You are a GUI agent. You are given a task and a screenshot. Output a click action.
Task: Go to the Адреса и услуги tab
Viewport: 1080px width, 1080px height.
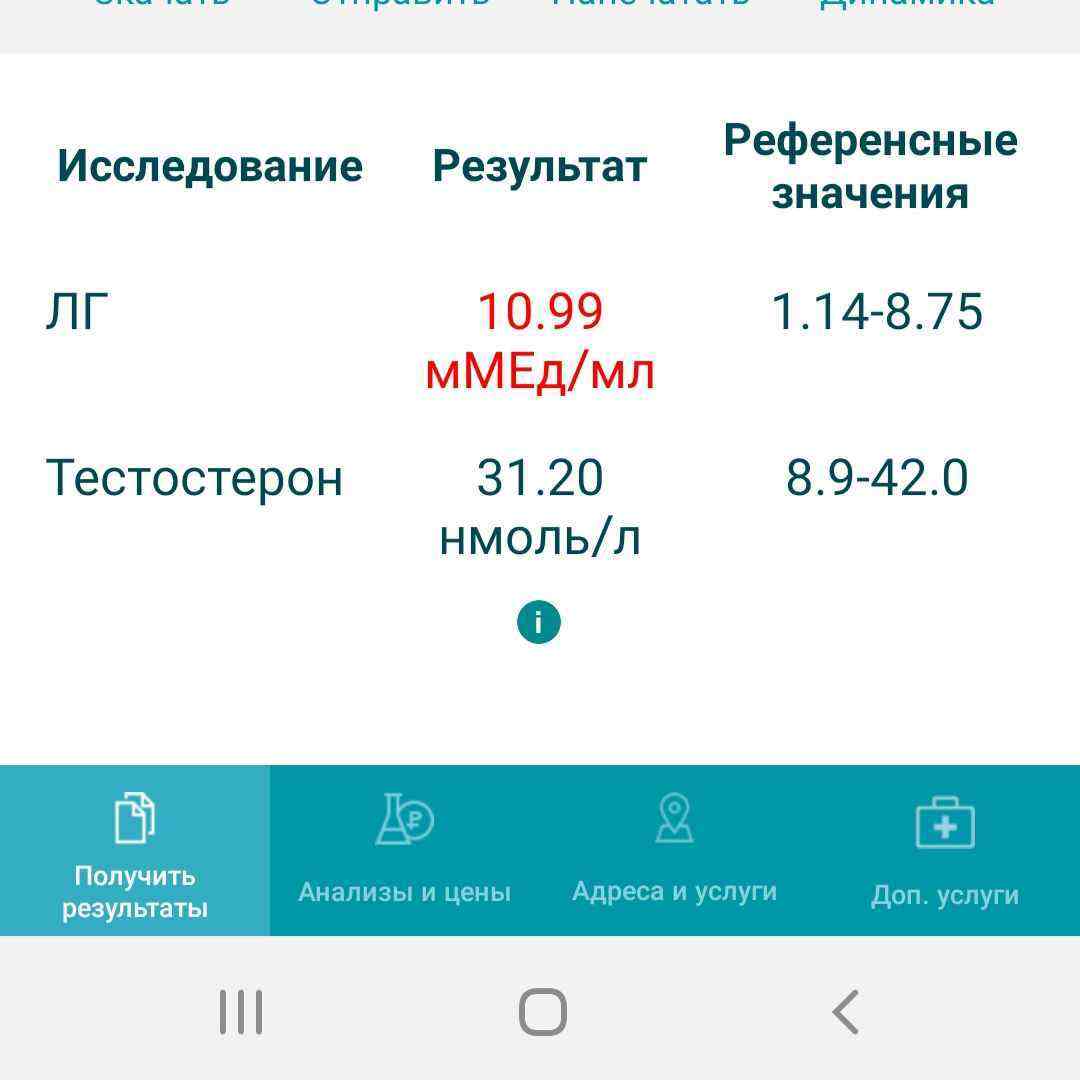pos(674,851)
